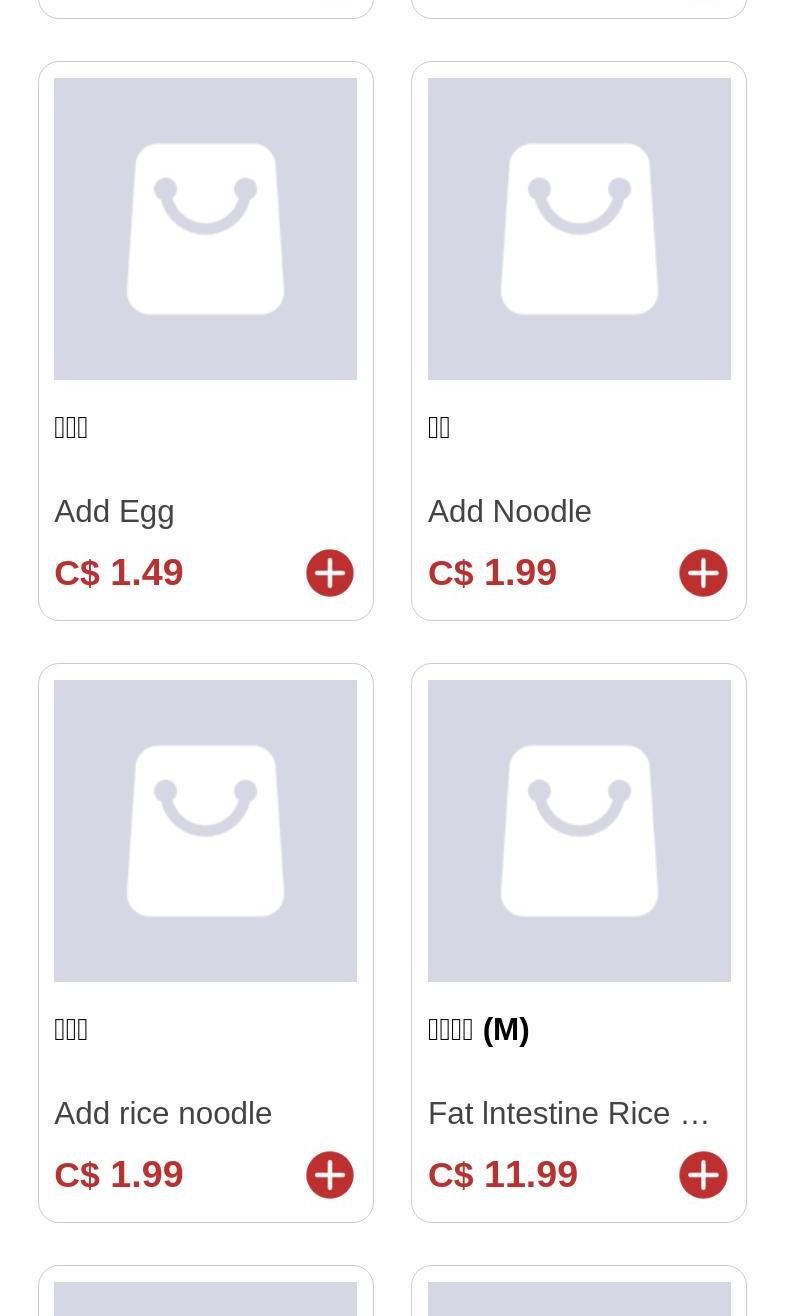
Task: Open the Fat Intestine Rice product card
Action: pos(579,831)
